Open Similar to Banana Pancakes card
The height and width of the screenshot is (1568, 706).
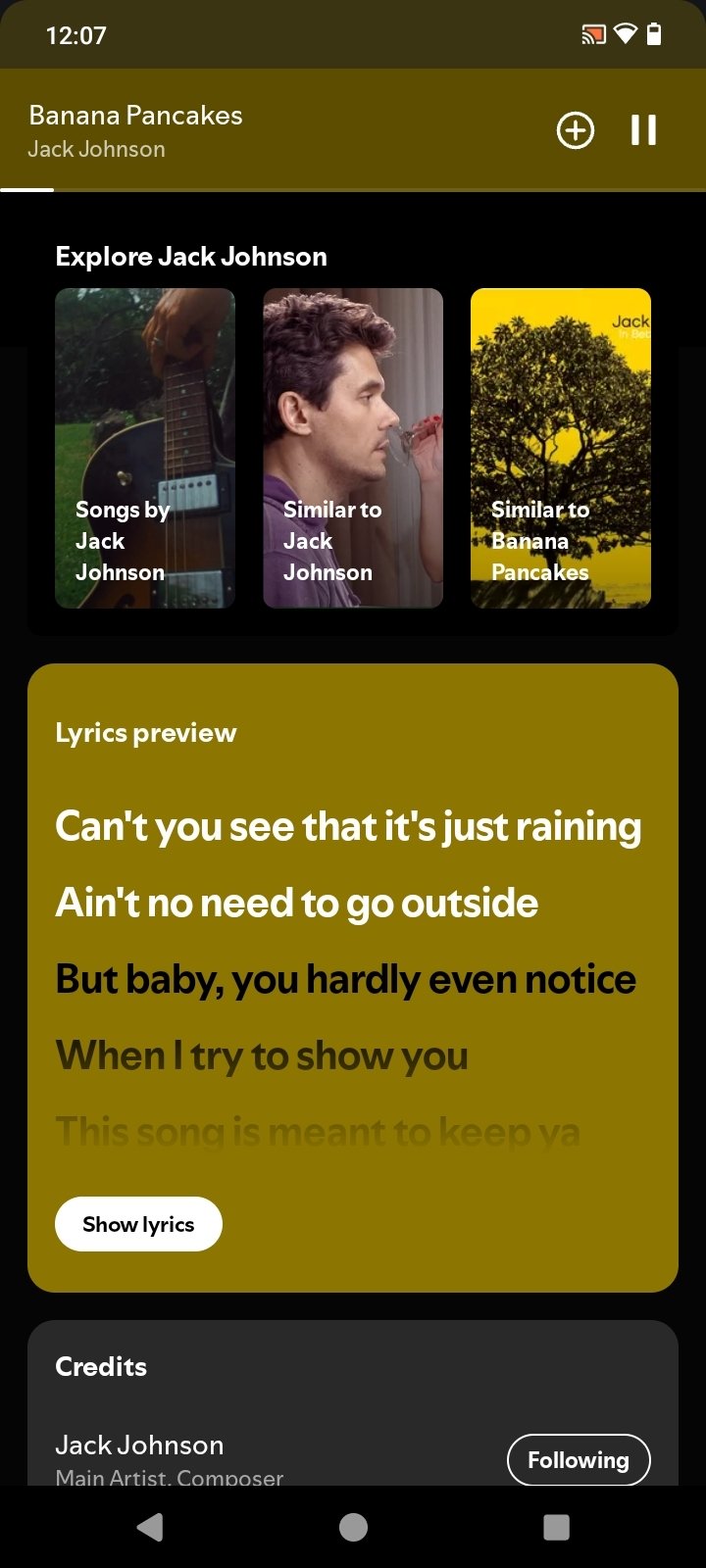(x=561, y=448)
